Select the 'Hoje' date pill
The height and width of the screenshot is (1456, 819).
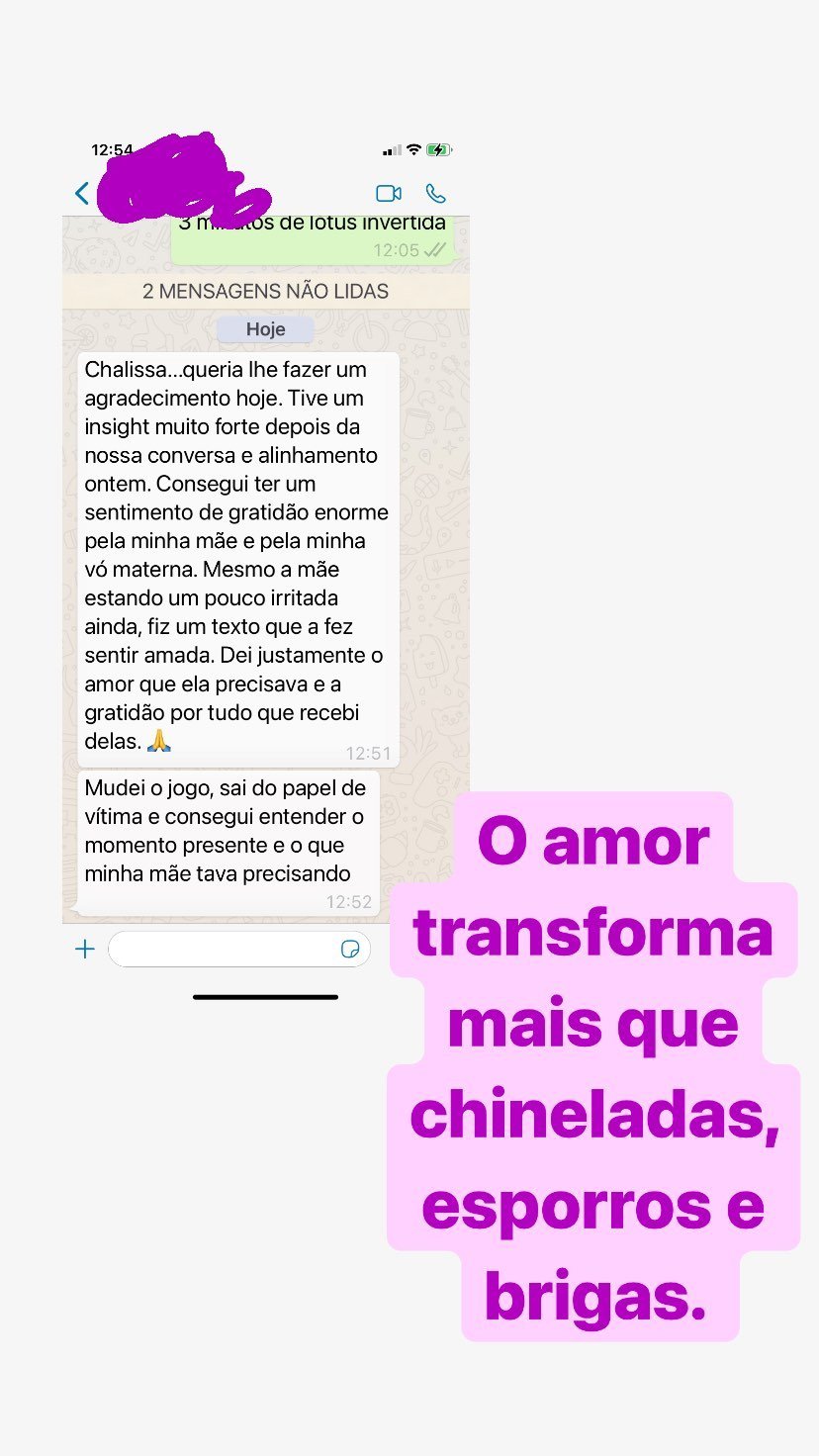(x=264, y=329)
